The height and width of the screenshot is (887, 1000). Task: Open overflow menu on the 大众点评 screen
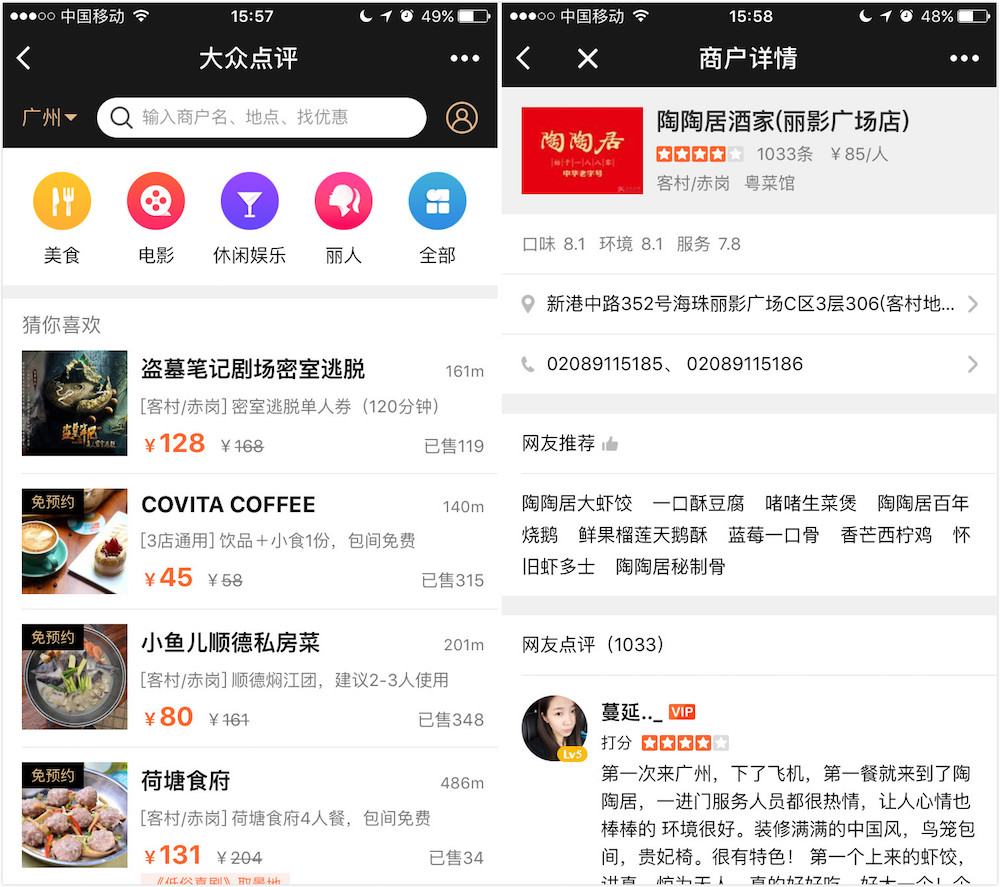[464, 59]
